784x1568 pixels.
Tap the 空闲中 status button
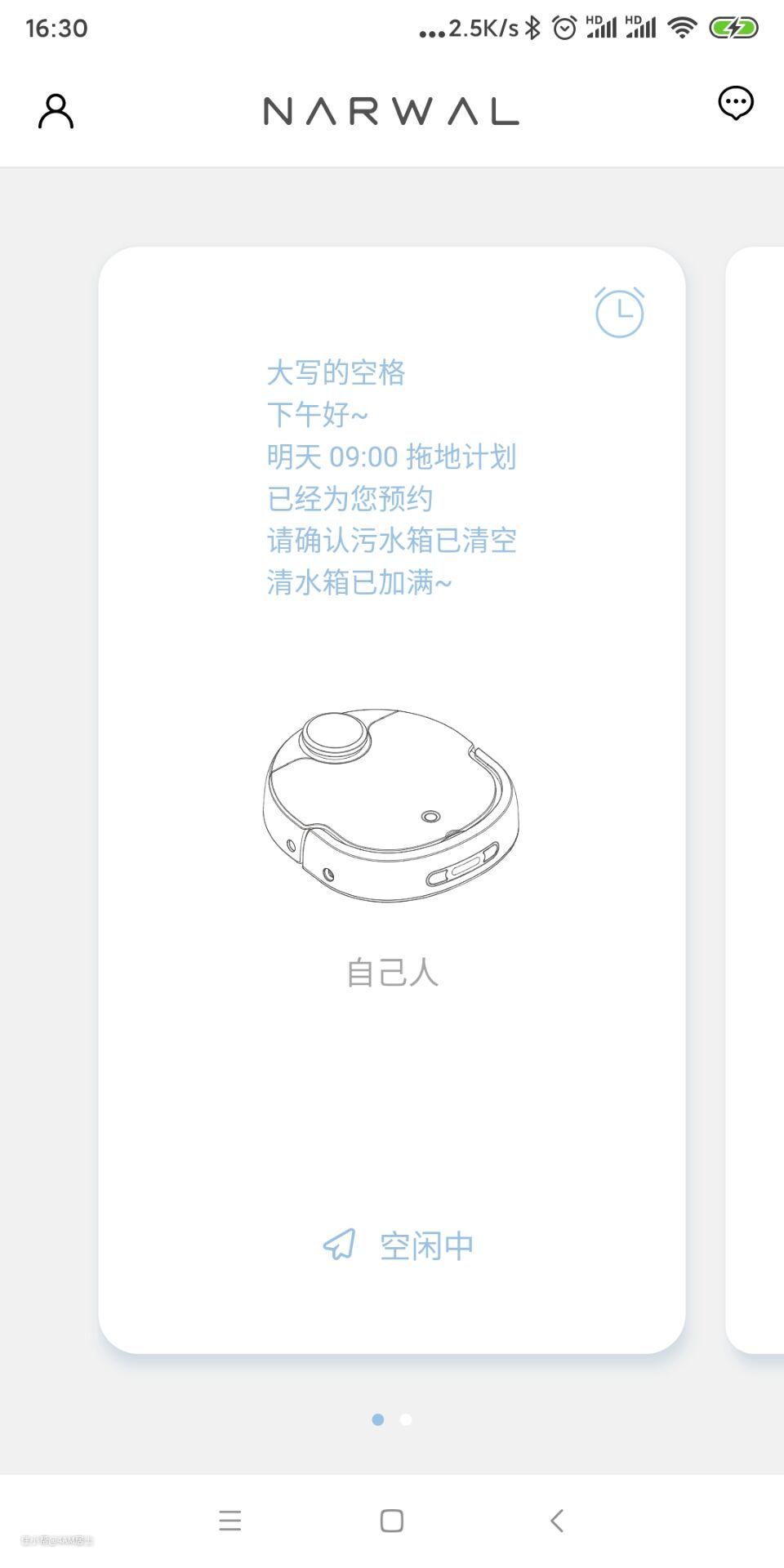(x=399, y=1245)
